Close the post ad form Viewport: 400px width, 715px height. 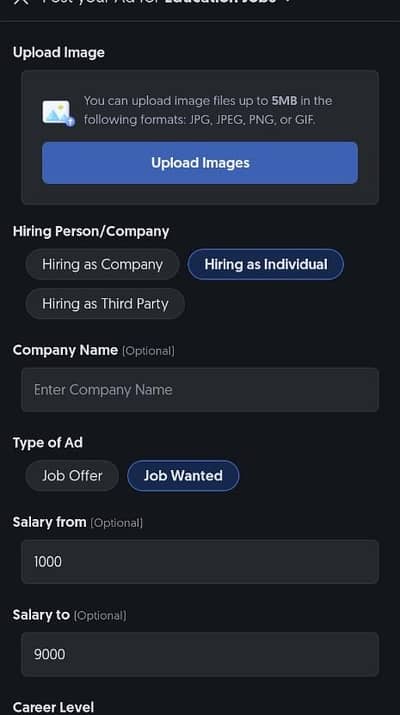(x=21, y=1)
